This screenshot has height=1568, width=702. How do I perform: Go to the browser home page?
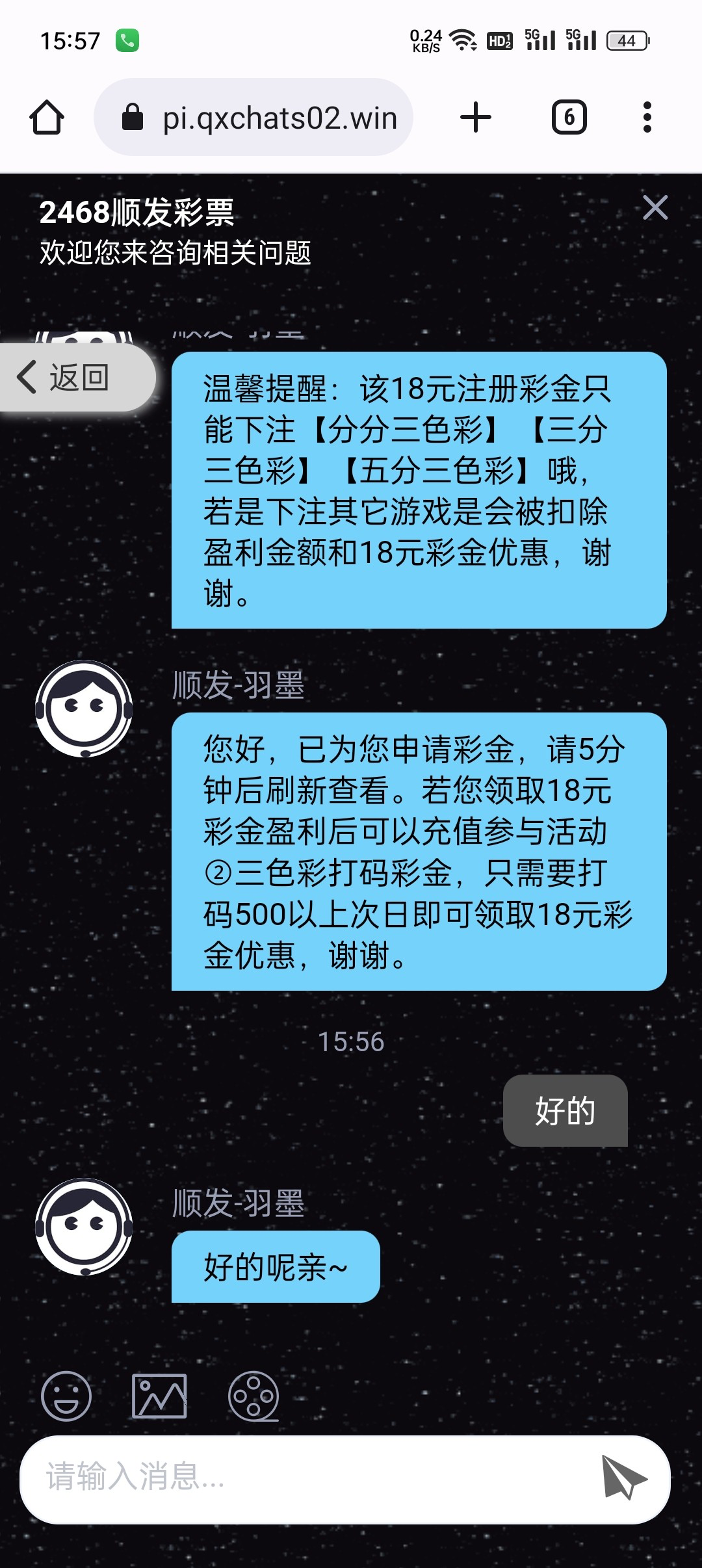click(x=47, y=118)
